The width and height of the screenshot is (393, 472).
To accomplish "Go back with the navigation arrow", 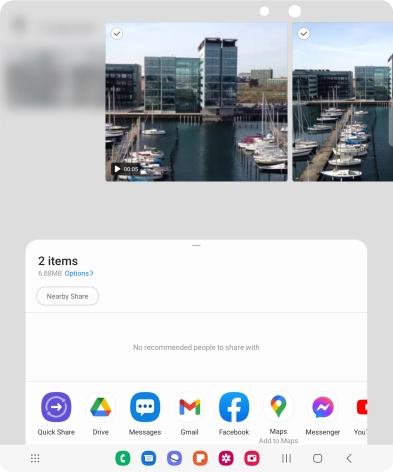I will point(349,458).
